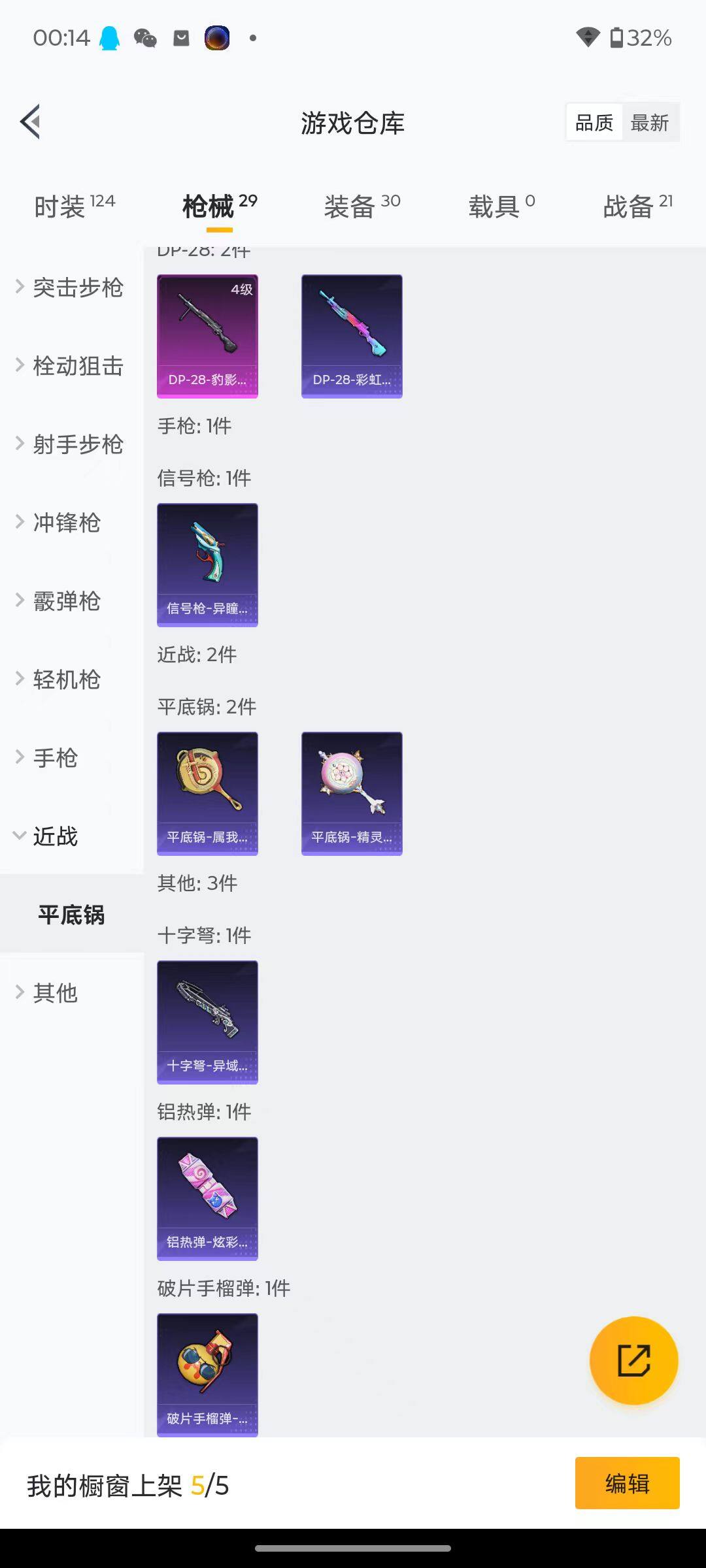The image size is (706, 1568).
Task: Tap the QQ notification icon in status bar
Action: 109,37
